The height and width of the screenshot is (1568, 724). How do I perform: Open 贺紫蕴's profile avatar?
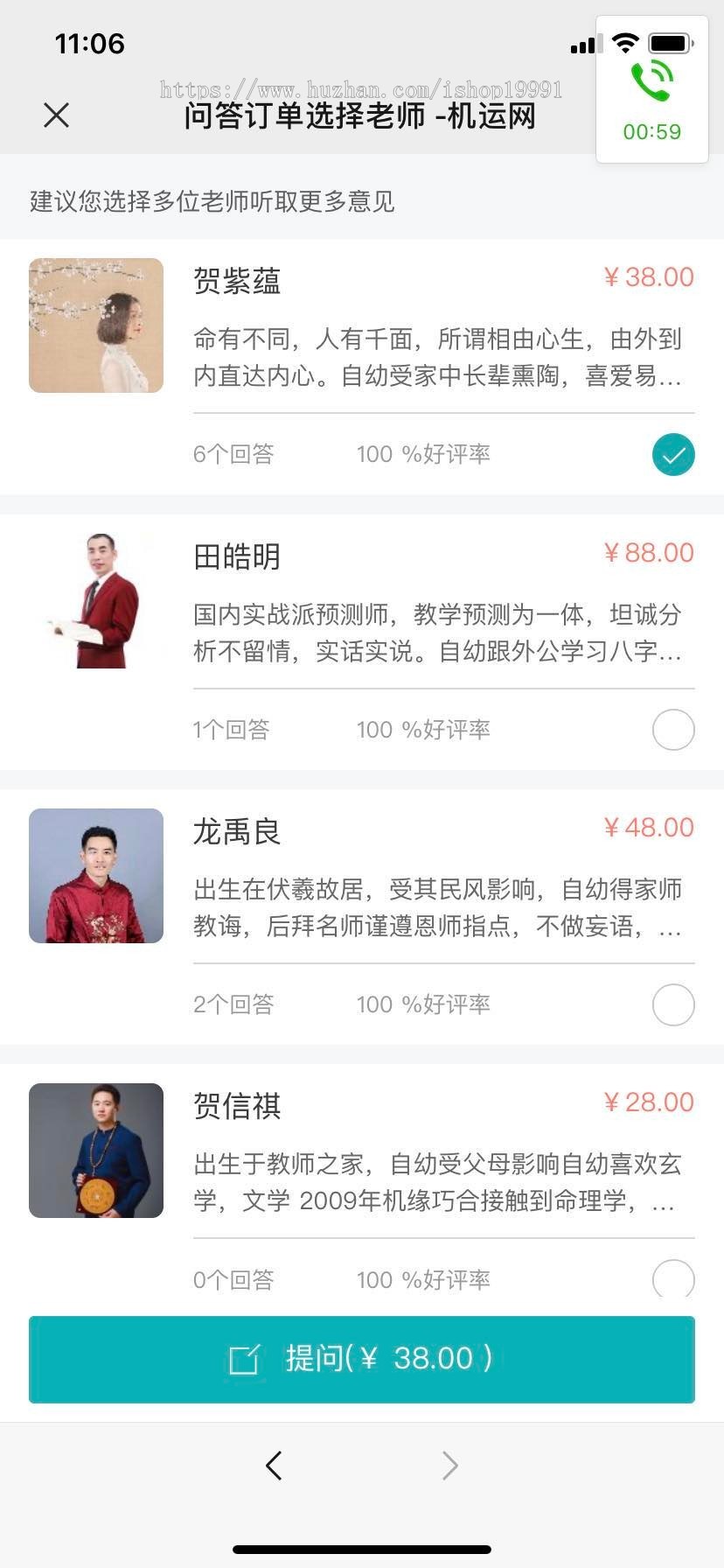96,325
